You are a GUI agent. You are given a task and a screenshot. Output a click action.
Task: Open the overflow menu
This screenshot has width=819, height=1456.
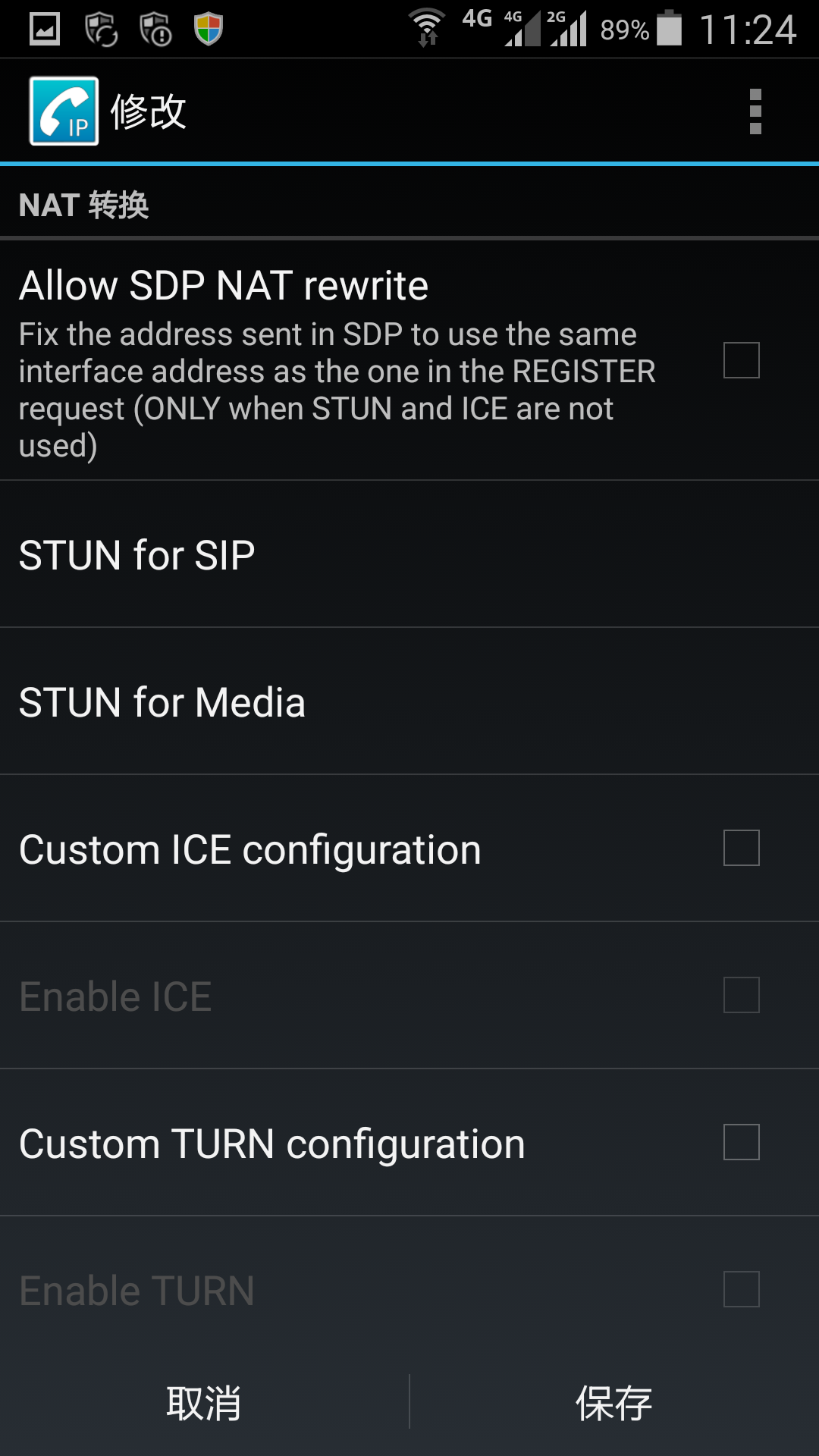pos(755,111)
